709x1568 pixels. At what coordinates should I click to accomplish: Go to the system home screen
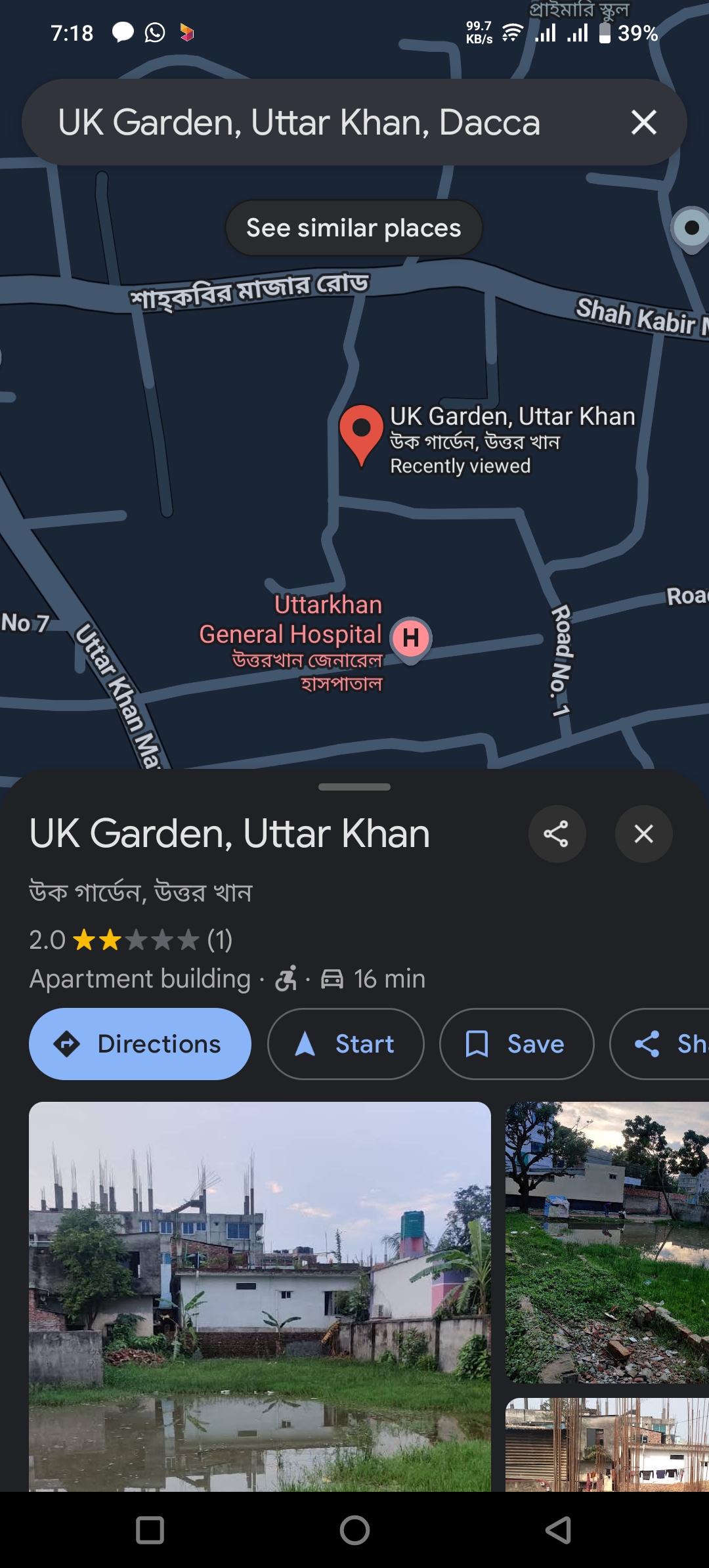[354, 1530]
